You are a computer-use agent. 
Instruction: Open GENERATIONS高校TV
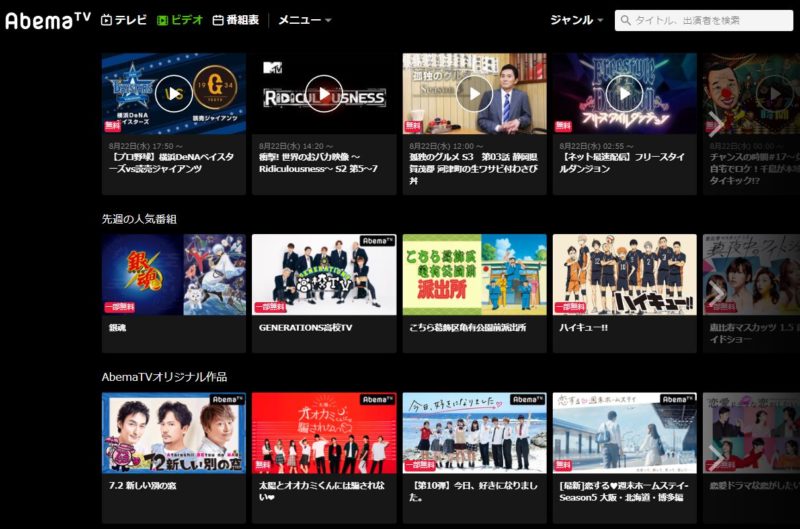pyautogui.click(x=323, y=276)
